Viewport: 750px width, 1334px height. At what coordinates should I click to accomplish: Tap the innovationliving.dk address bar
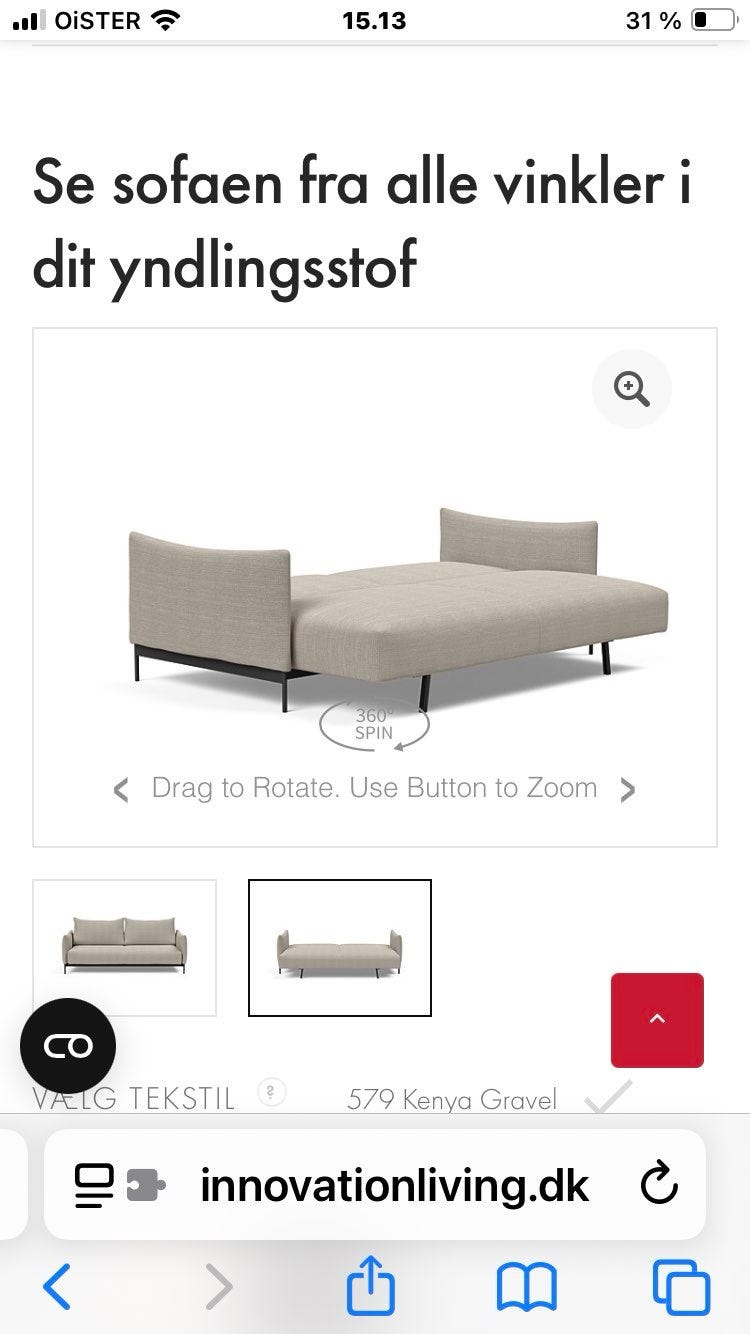pos(394,1186)
